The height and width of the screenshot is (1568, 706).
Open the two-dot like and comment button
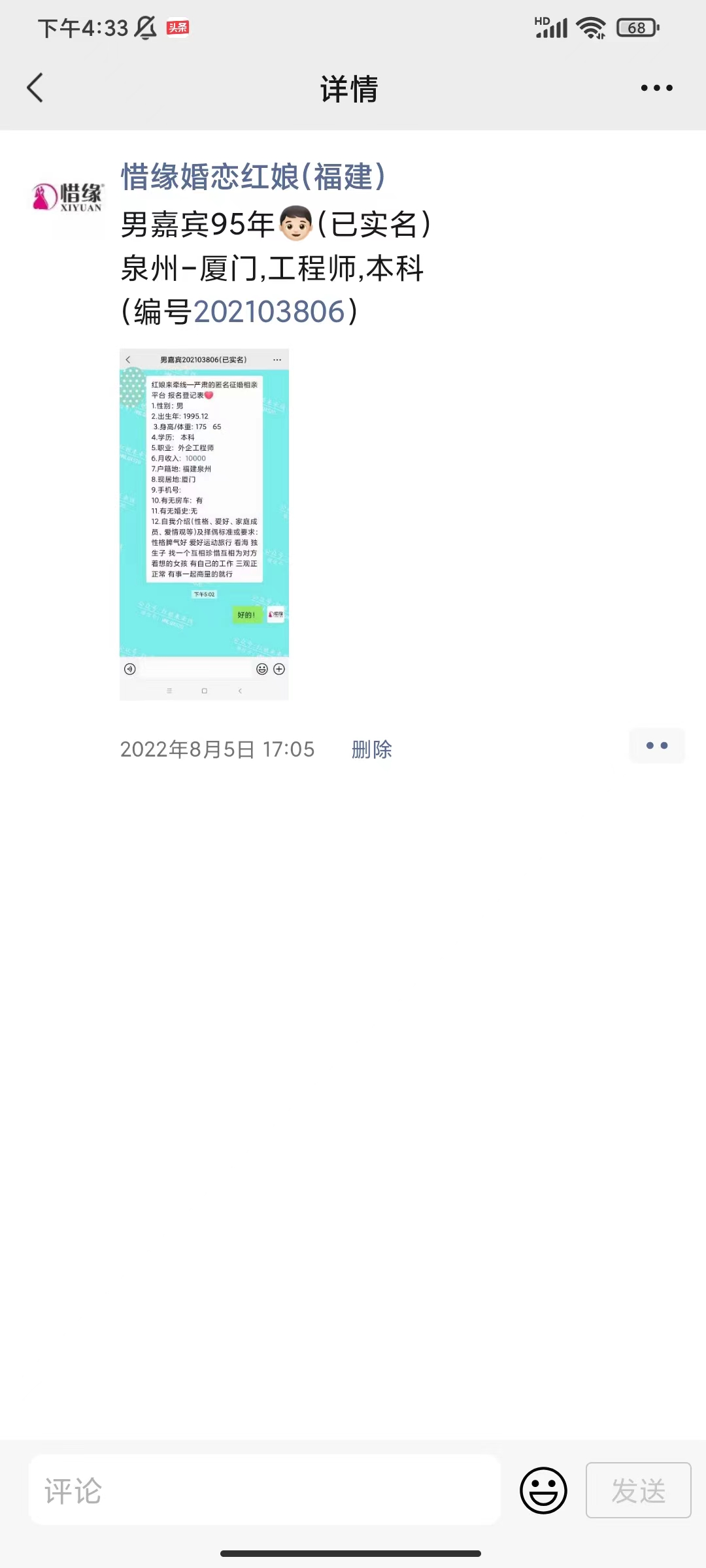click(656, 745)
